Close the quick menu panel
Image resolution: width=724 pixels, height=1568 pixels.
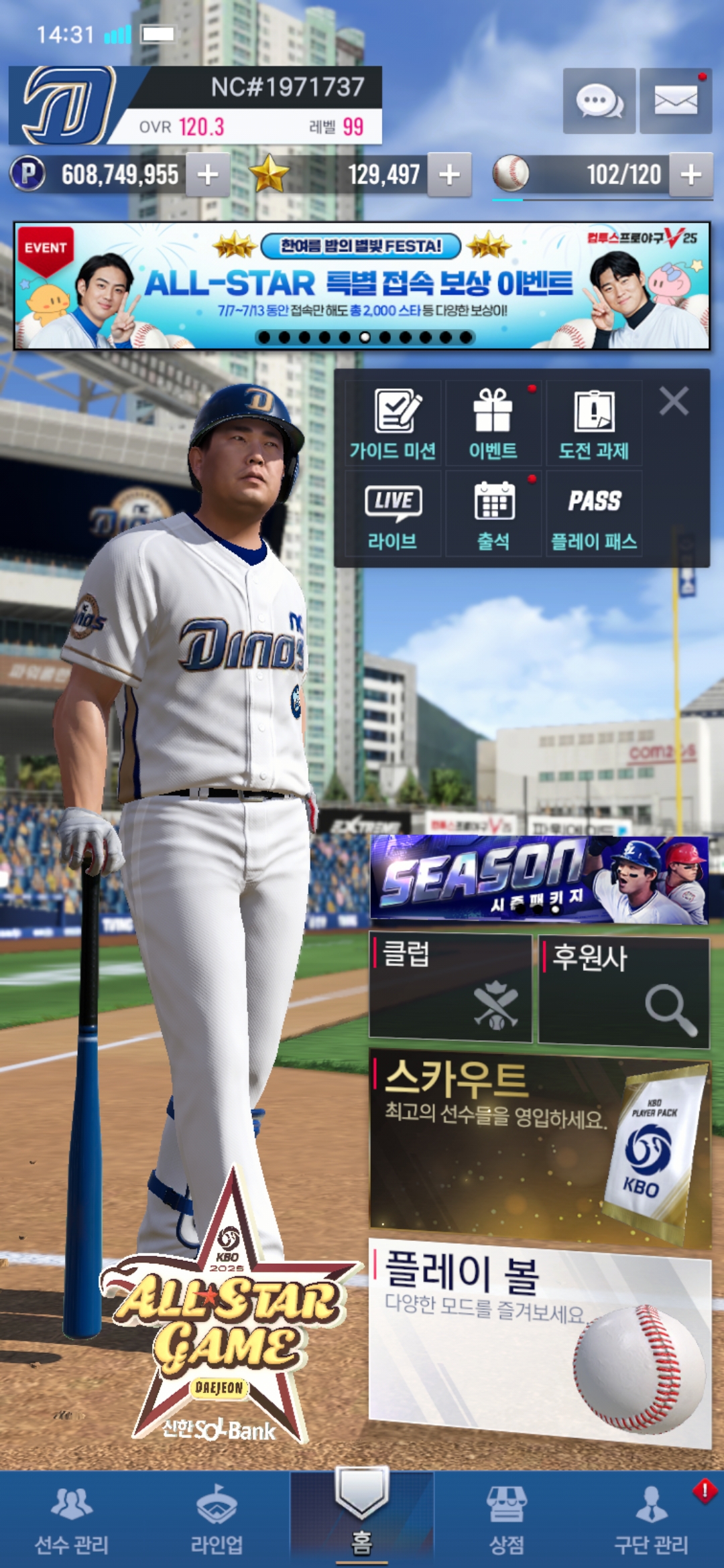[x=674, y=401]
